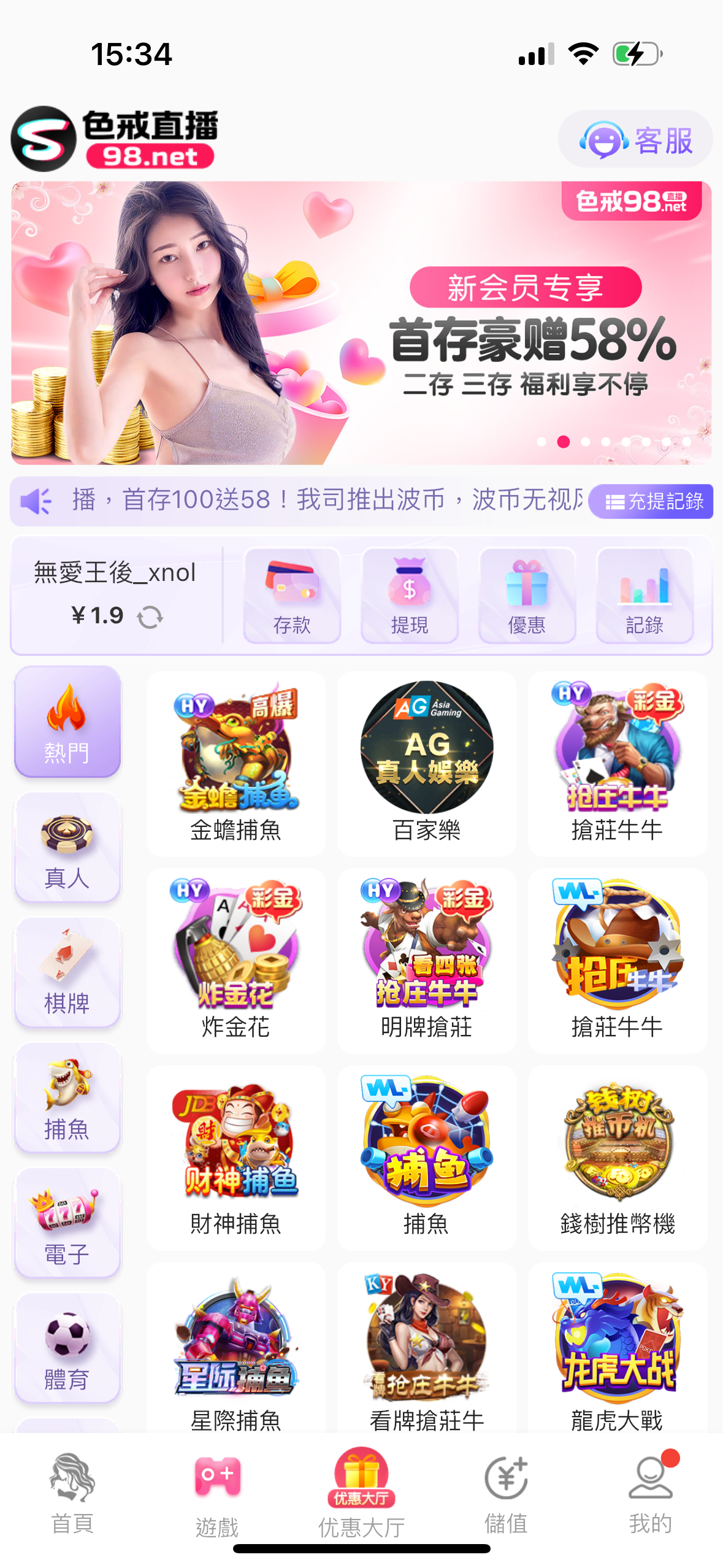Select the 真人 live casino category

pos(67,847)
